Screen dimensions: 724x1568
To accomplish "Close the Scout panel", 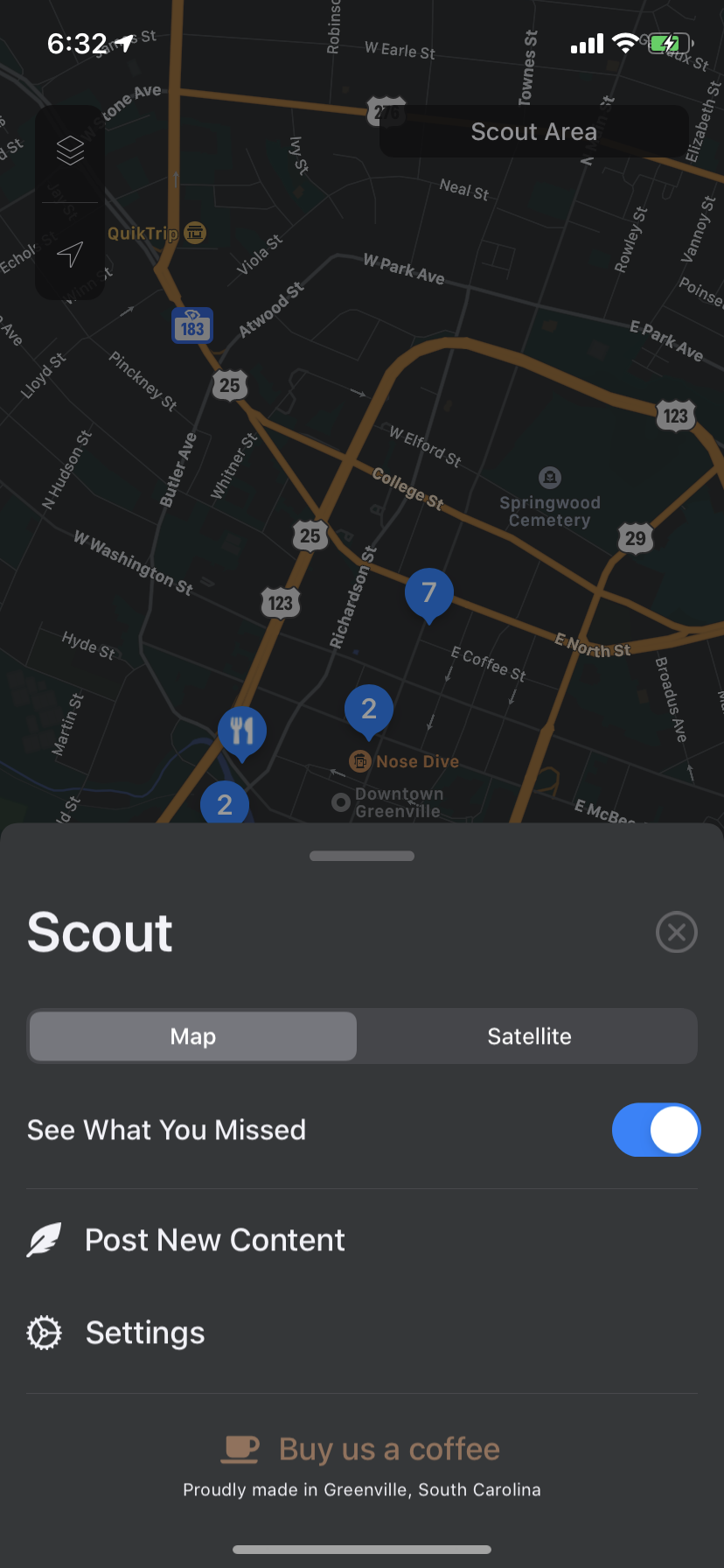I will click(x=676, y=932).
